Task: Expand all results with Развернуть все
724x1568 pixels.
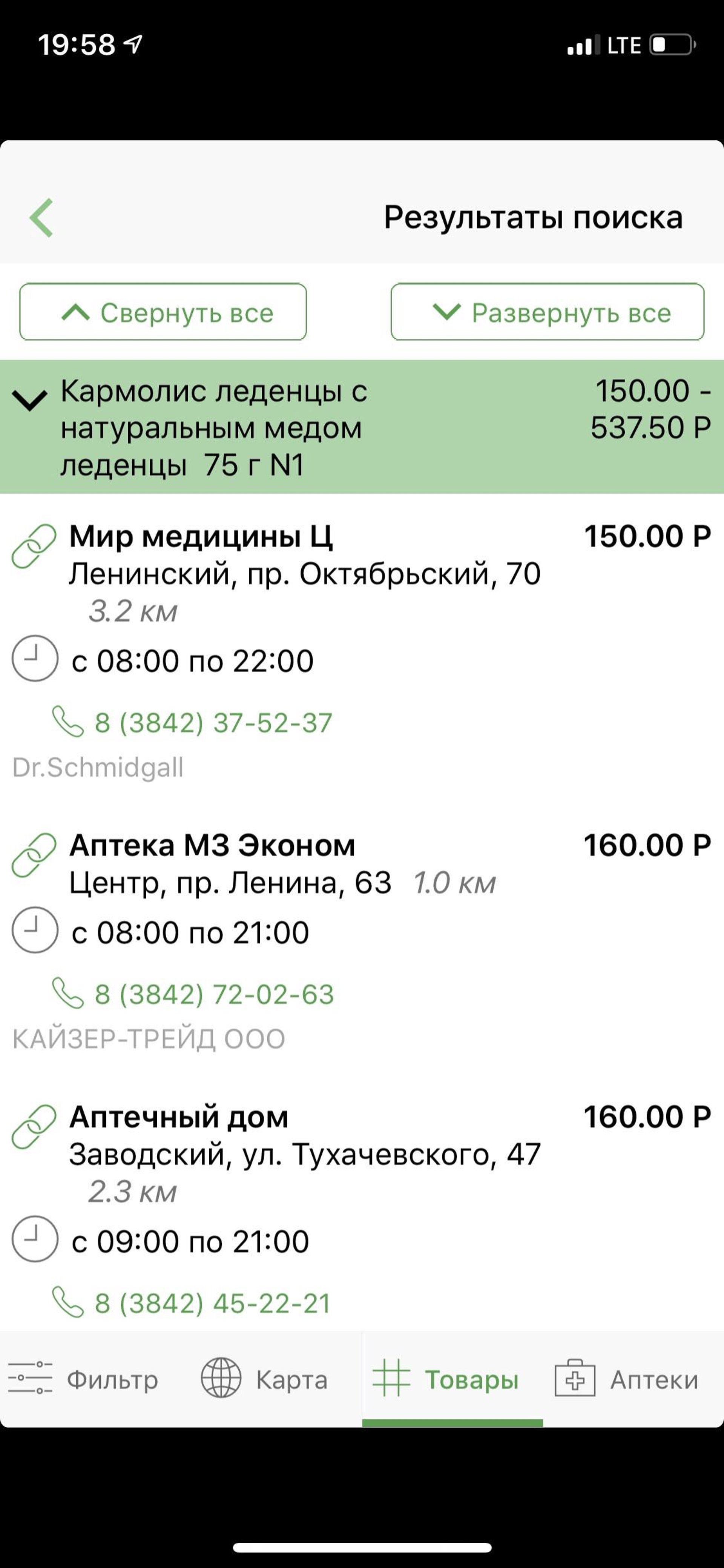Action: [547, 312]
